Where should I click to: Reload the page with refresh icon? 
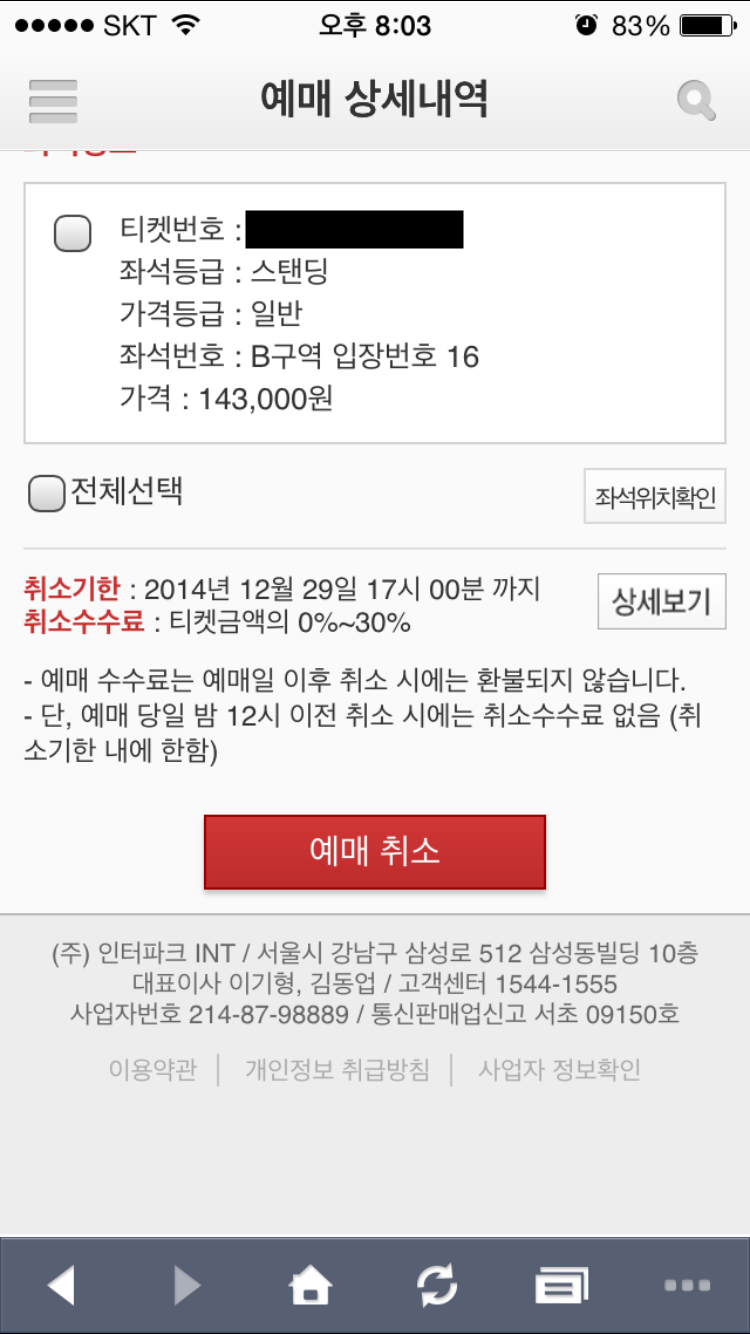pos(437,1285)
